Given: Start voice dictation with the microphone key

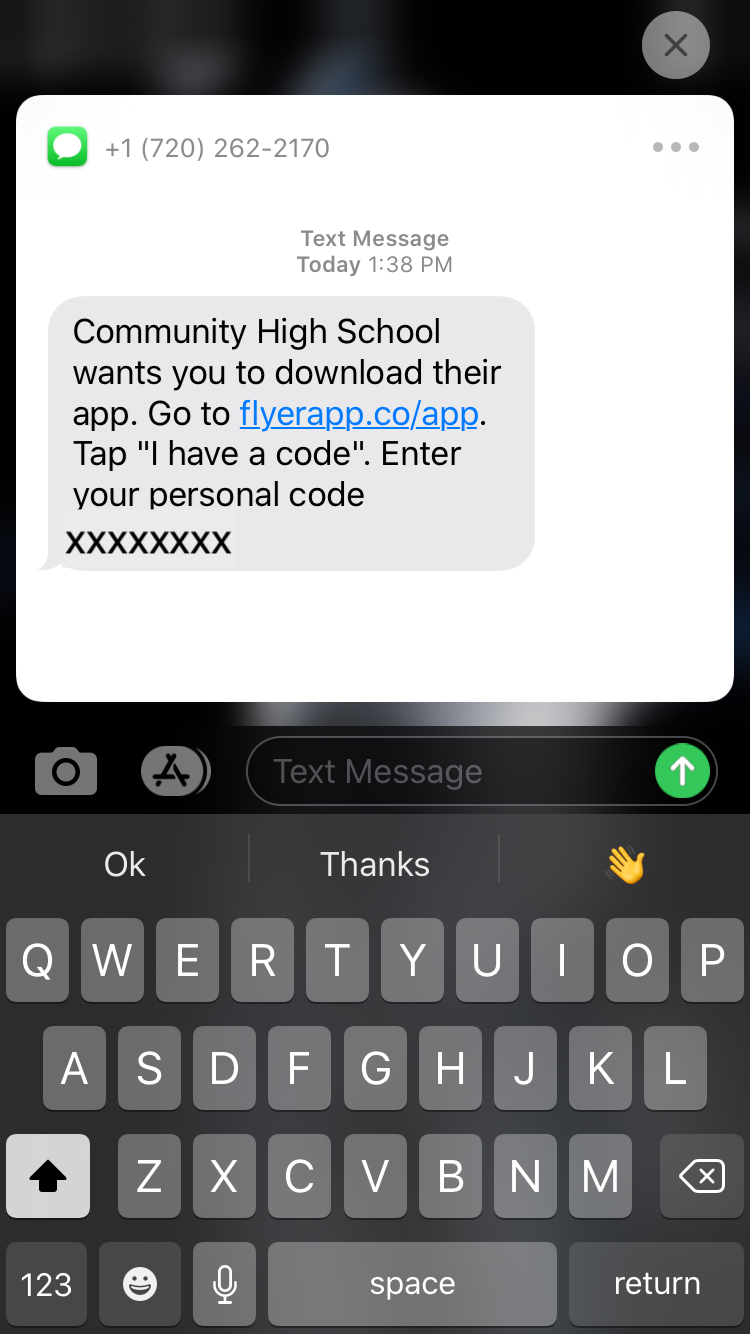Looking at the screenshot, I should 226,1284.
